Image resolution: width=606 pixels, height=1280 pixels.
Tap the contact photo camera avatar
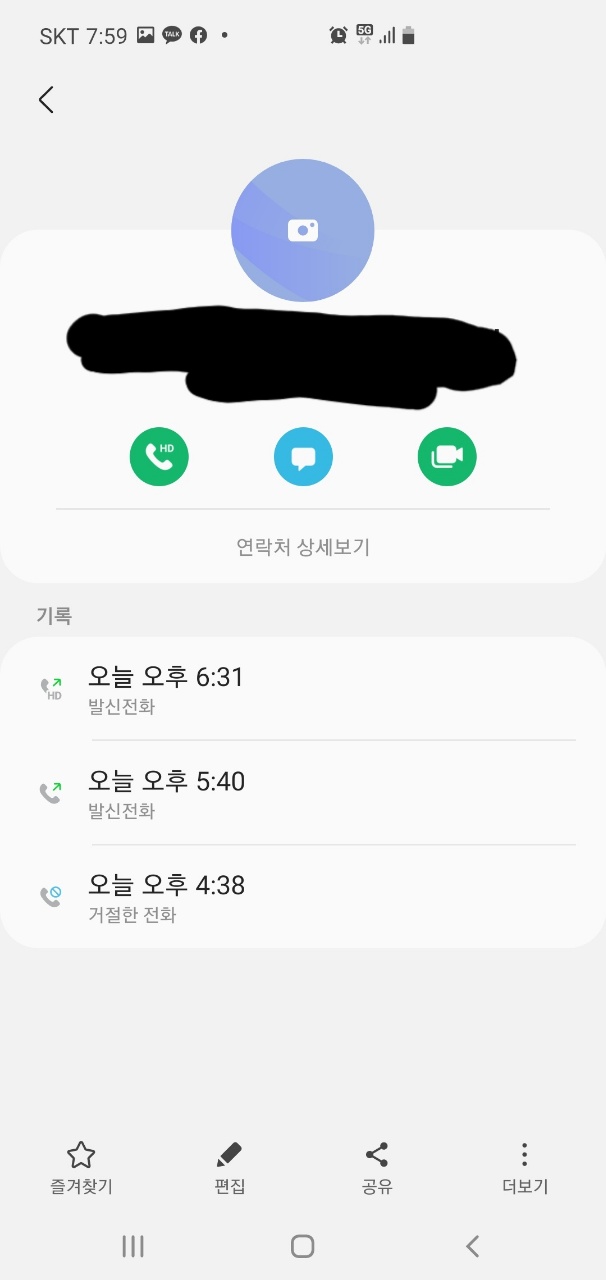pyautogui.click(x=302, y=230)
